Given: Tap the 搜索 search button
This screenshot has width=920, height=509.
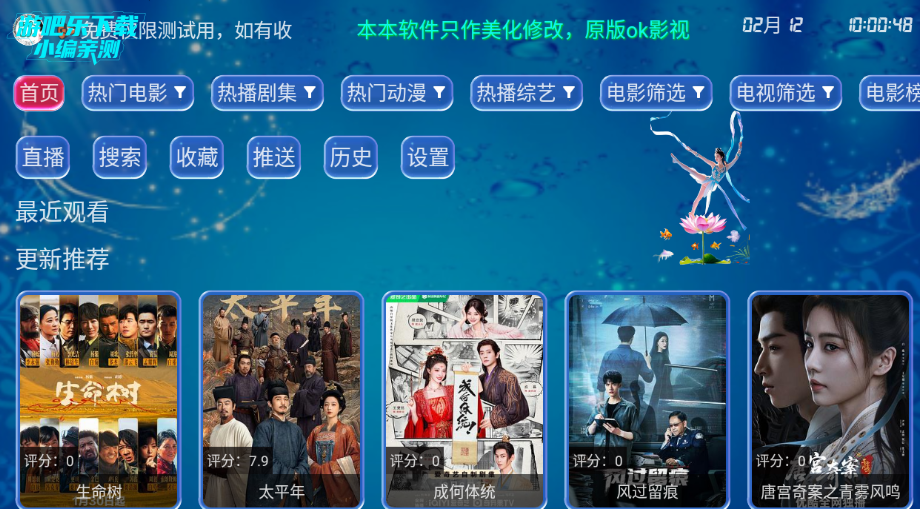Looking at the screenshot, I should (120, 157).
